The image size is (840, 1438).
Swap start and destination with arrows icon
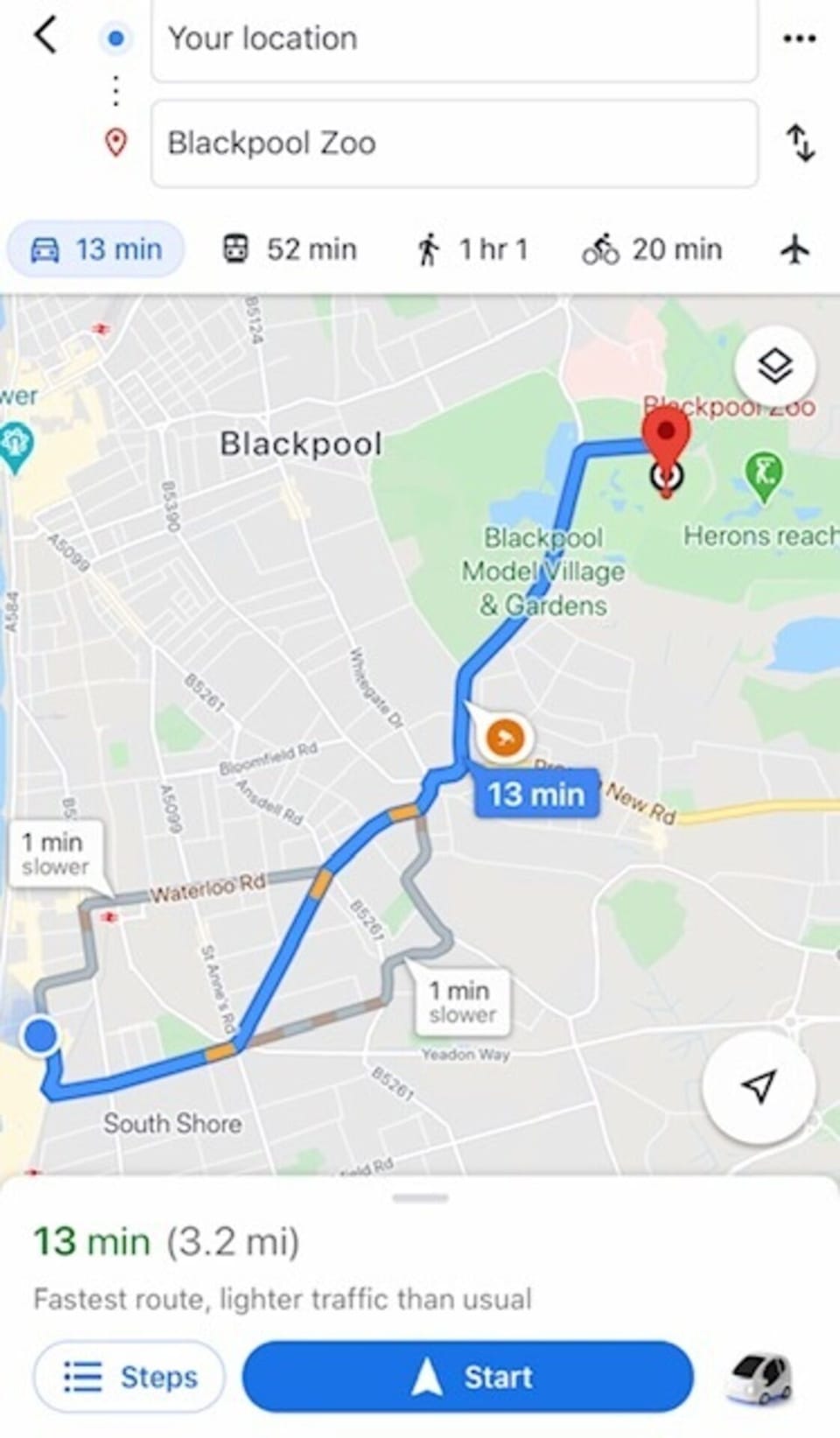point(800,143)
